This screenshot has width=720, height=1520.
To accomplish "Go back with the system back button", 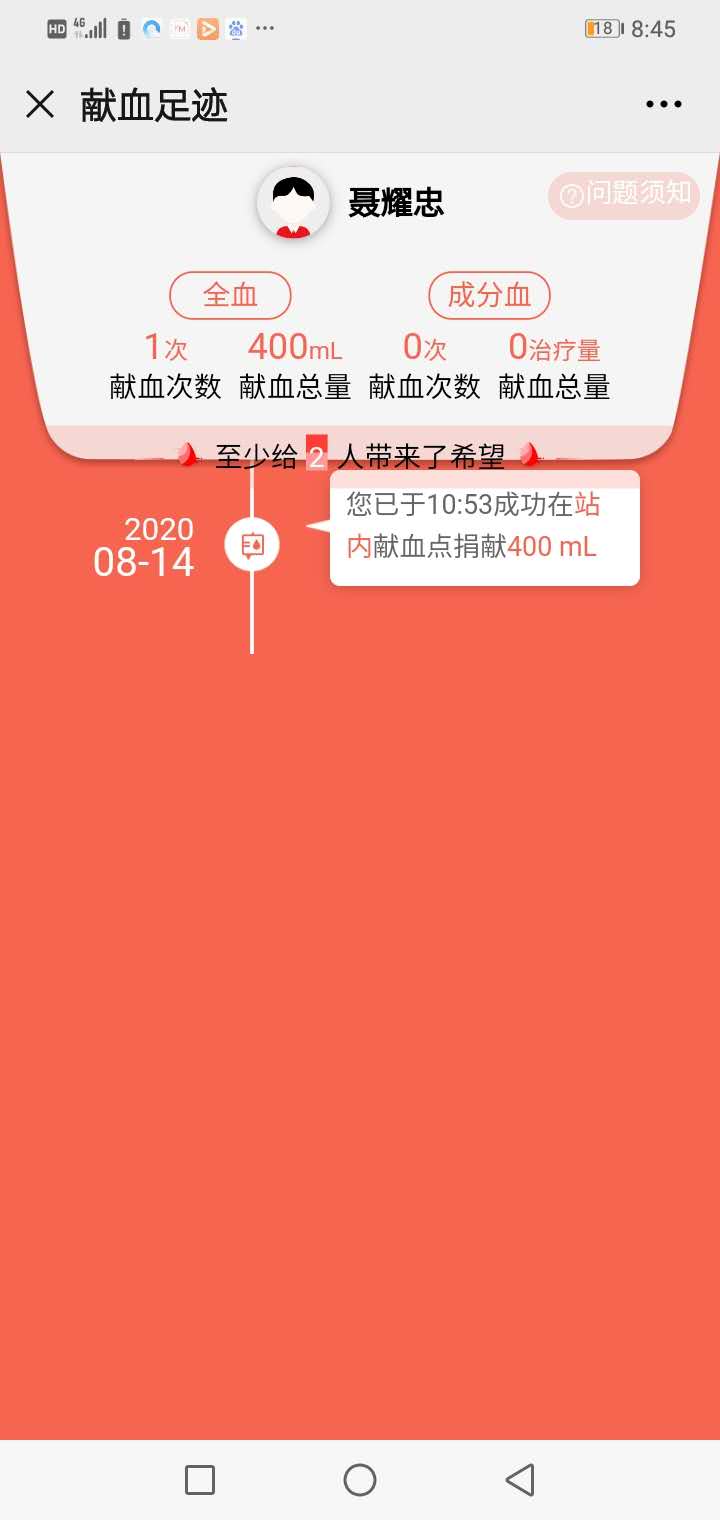I will (x=519, y=1479).
